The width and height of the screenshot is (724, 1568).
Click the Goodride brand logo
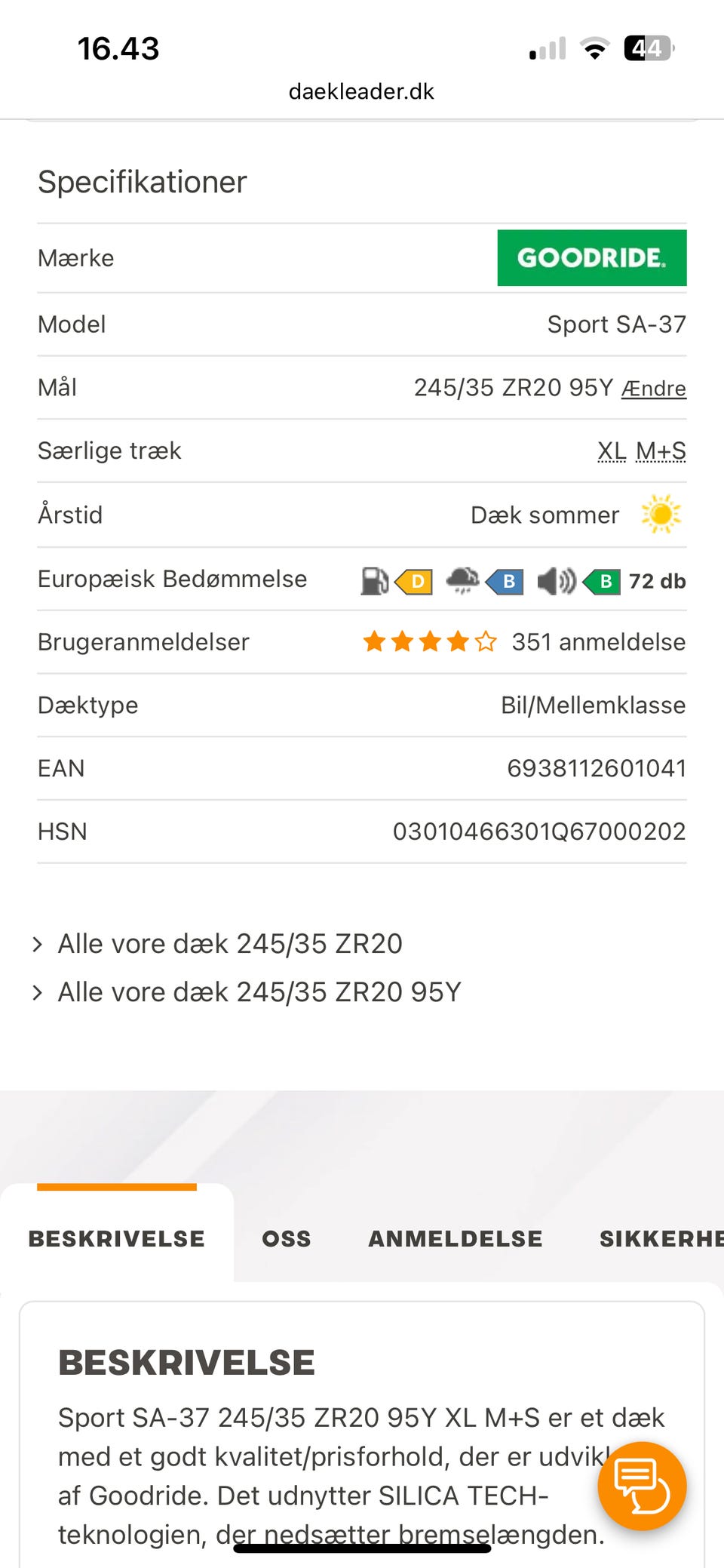point(592,258)
